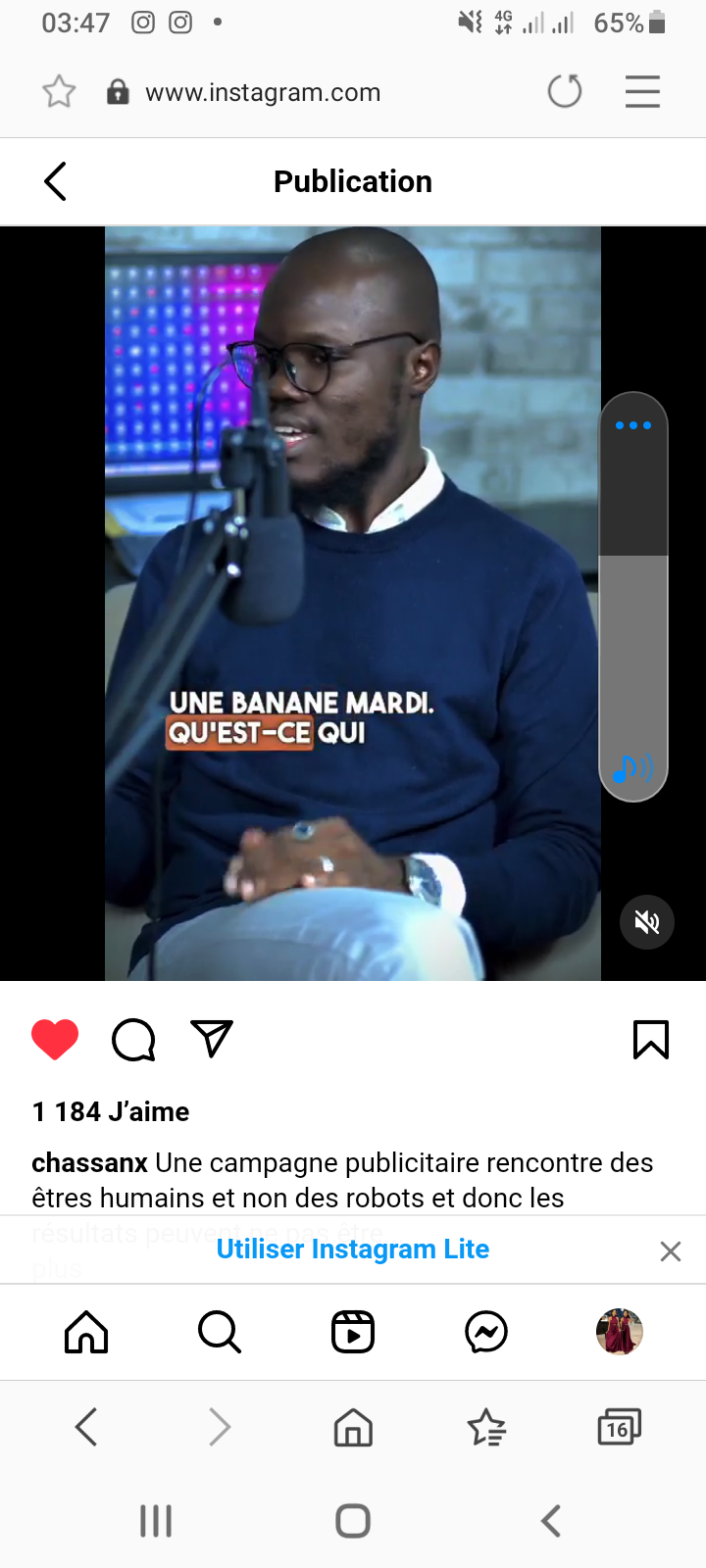Switch to the Reels tab
Image resolution: width=706 pixels, height=1568 pixels.
353,1332
